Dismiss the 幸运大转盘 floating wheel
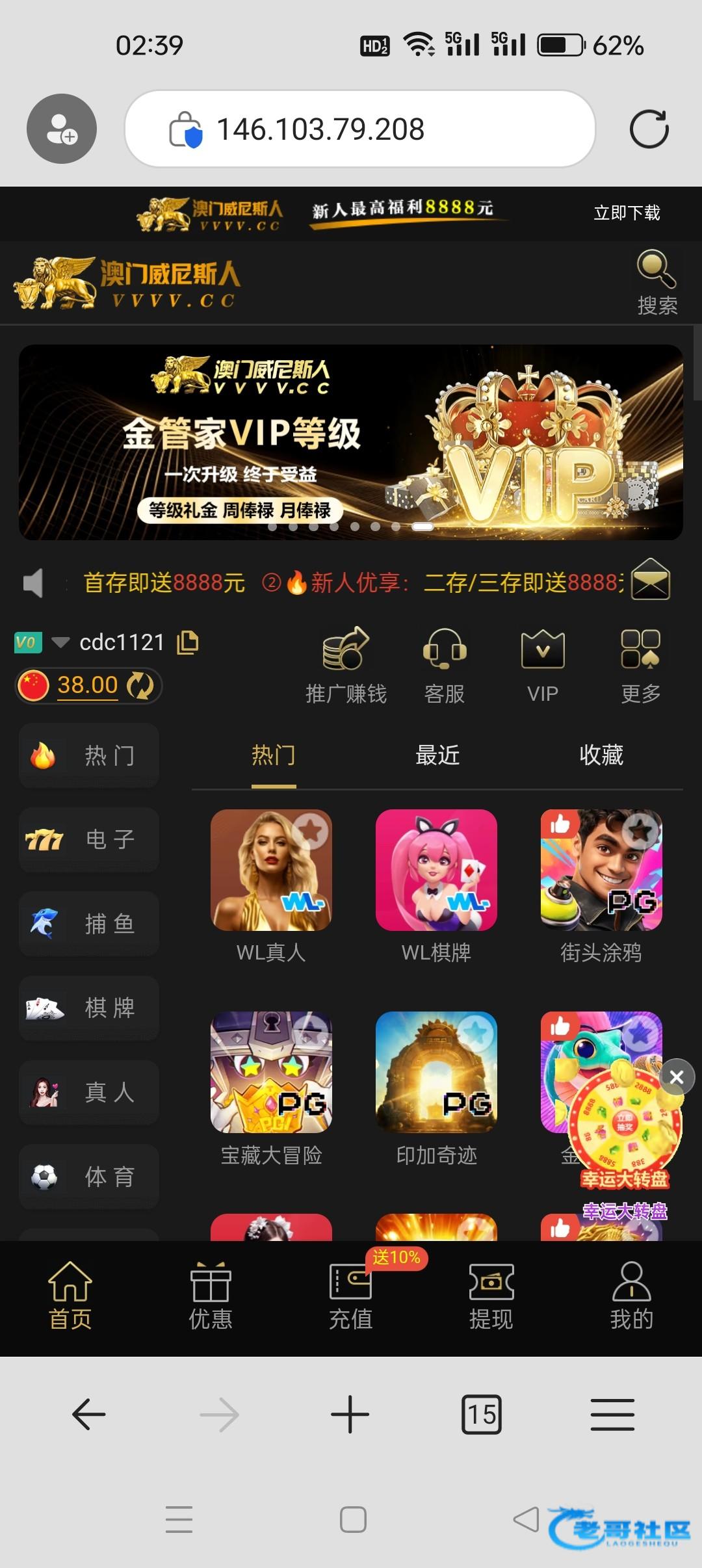Screen dimensions: 702x1568 pos(677,1077)
